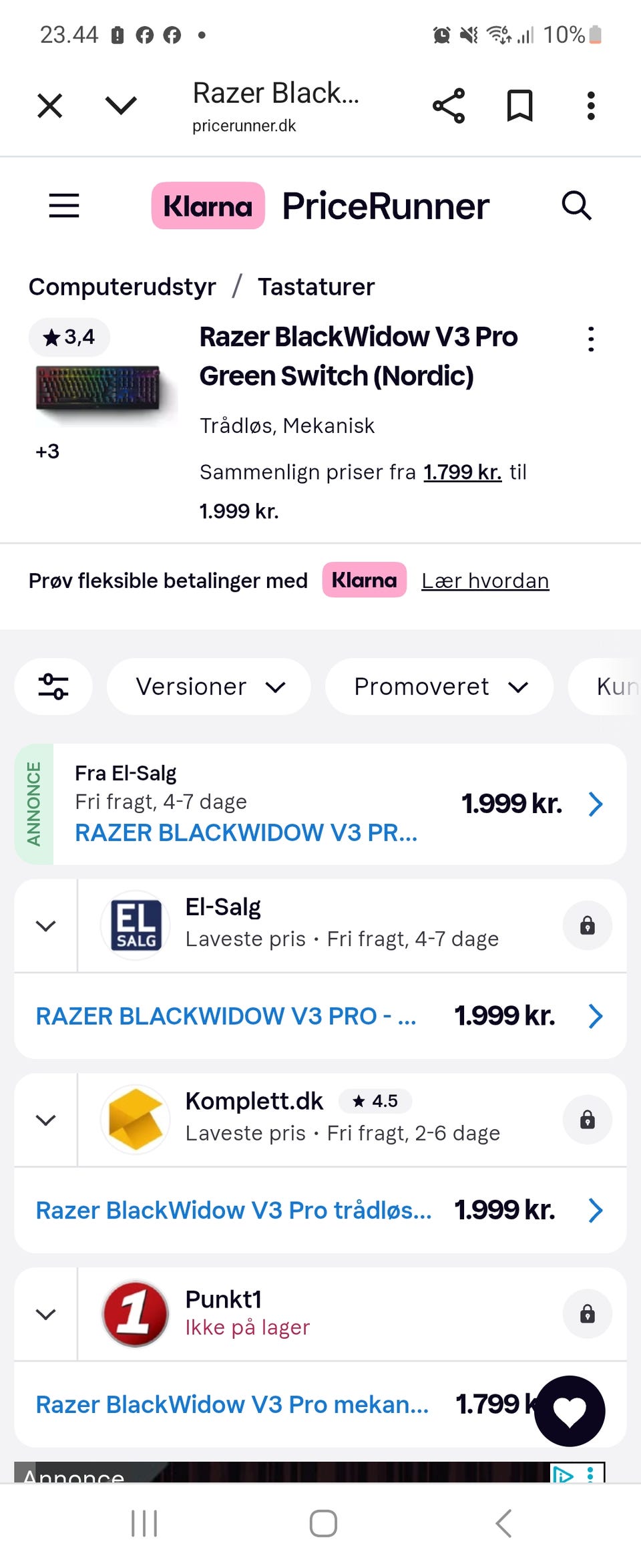Share the page via the share icon

449,104
